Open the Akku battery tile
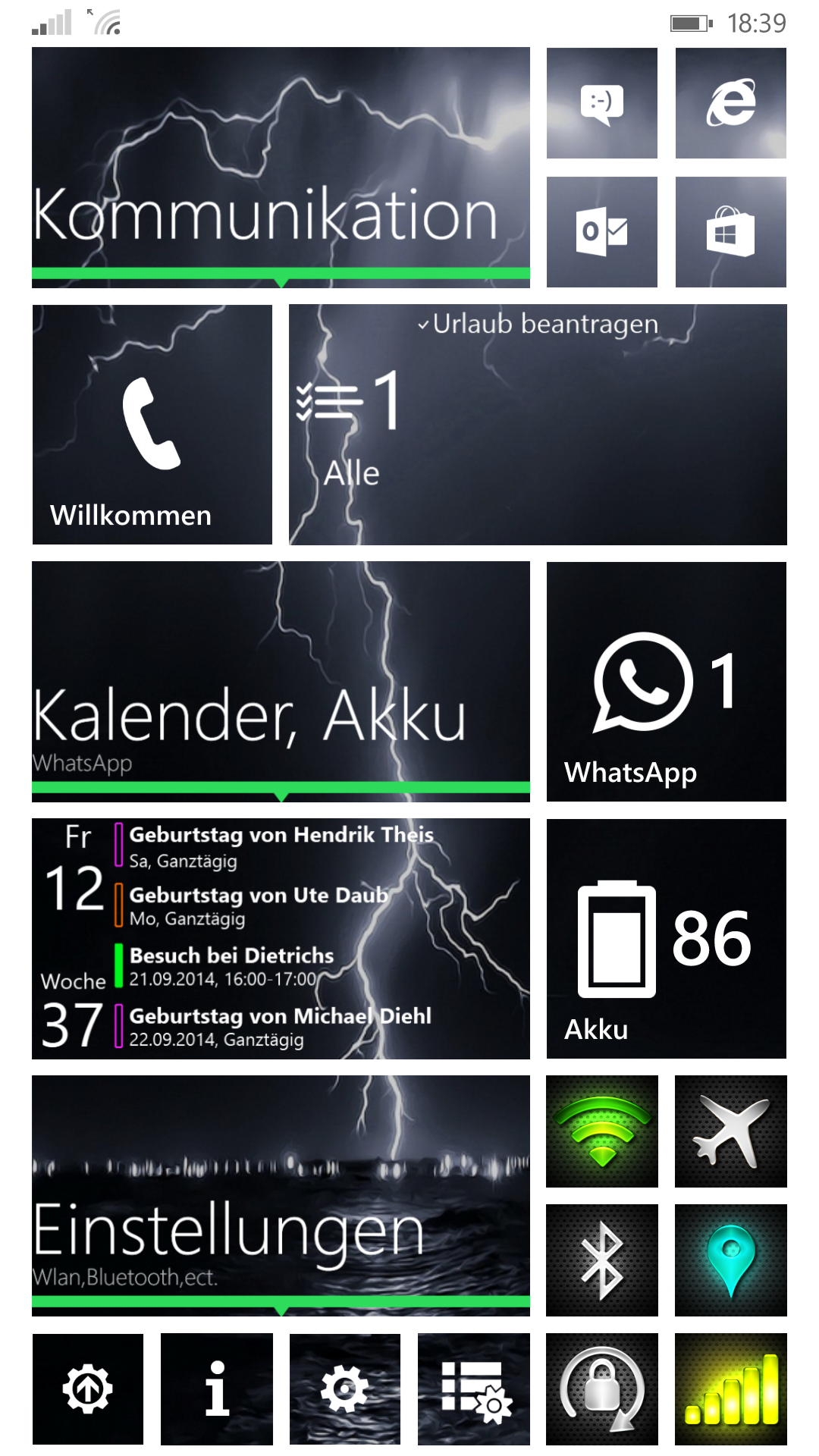 pyautogui.click(x=666, y=939)
